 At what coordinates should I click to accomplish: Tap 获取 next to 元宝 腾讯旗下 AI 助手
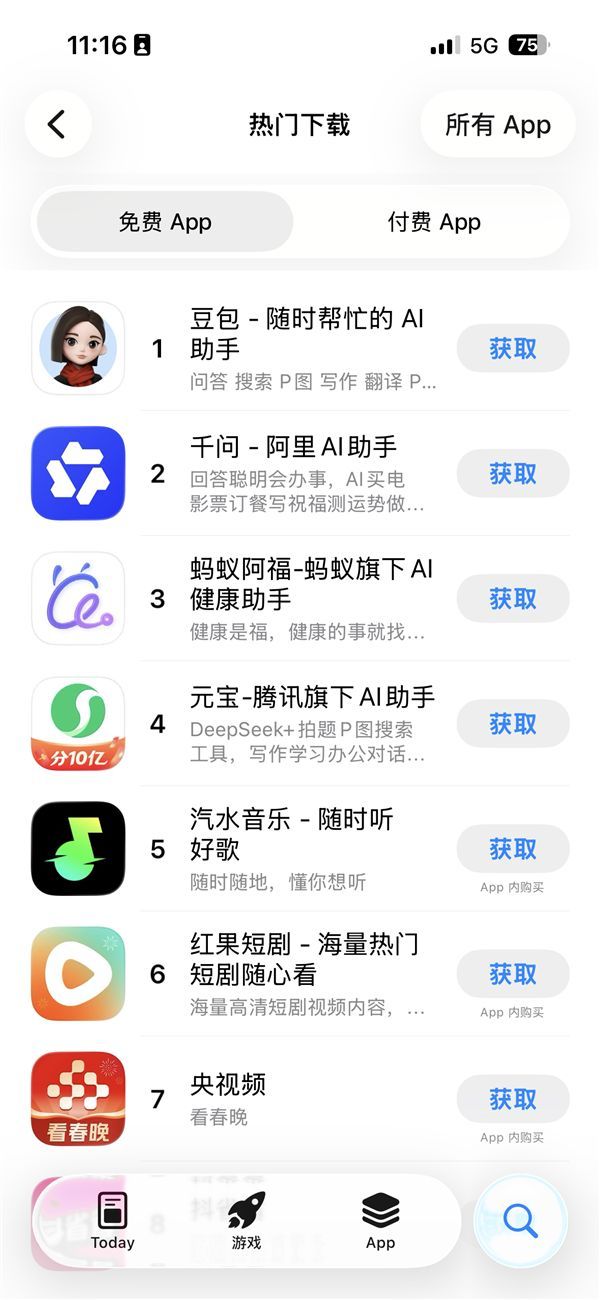point(513,724)
